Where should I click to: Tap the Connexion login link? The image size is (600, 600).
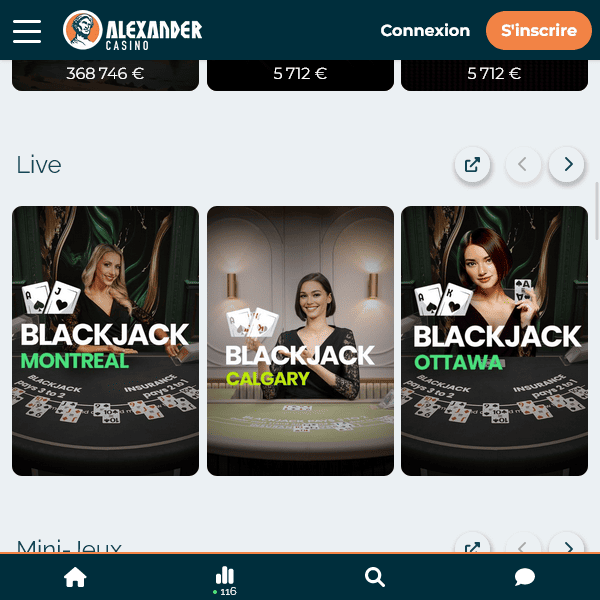[x=425, y=31]
